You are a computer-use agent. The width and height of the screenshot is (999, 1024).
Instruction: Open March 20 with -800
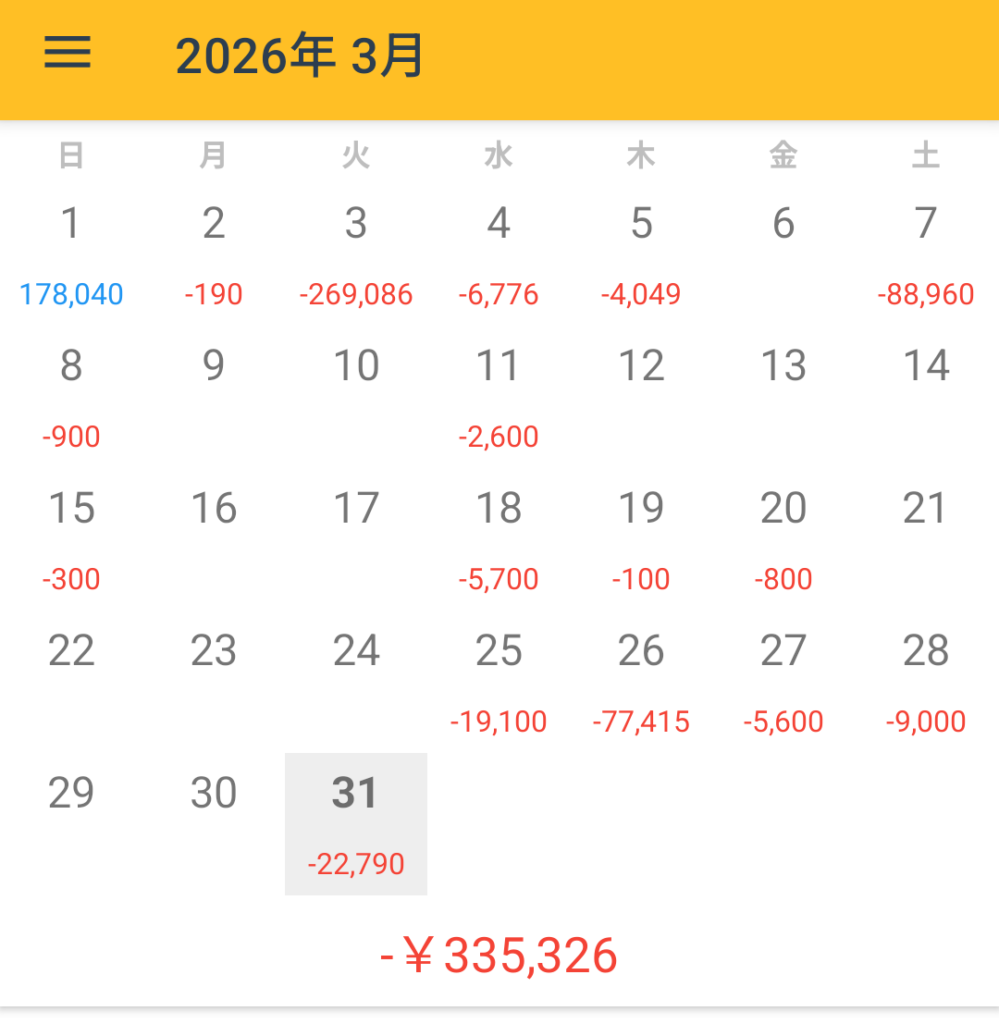[783, 538]
